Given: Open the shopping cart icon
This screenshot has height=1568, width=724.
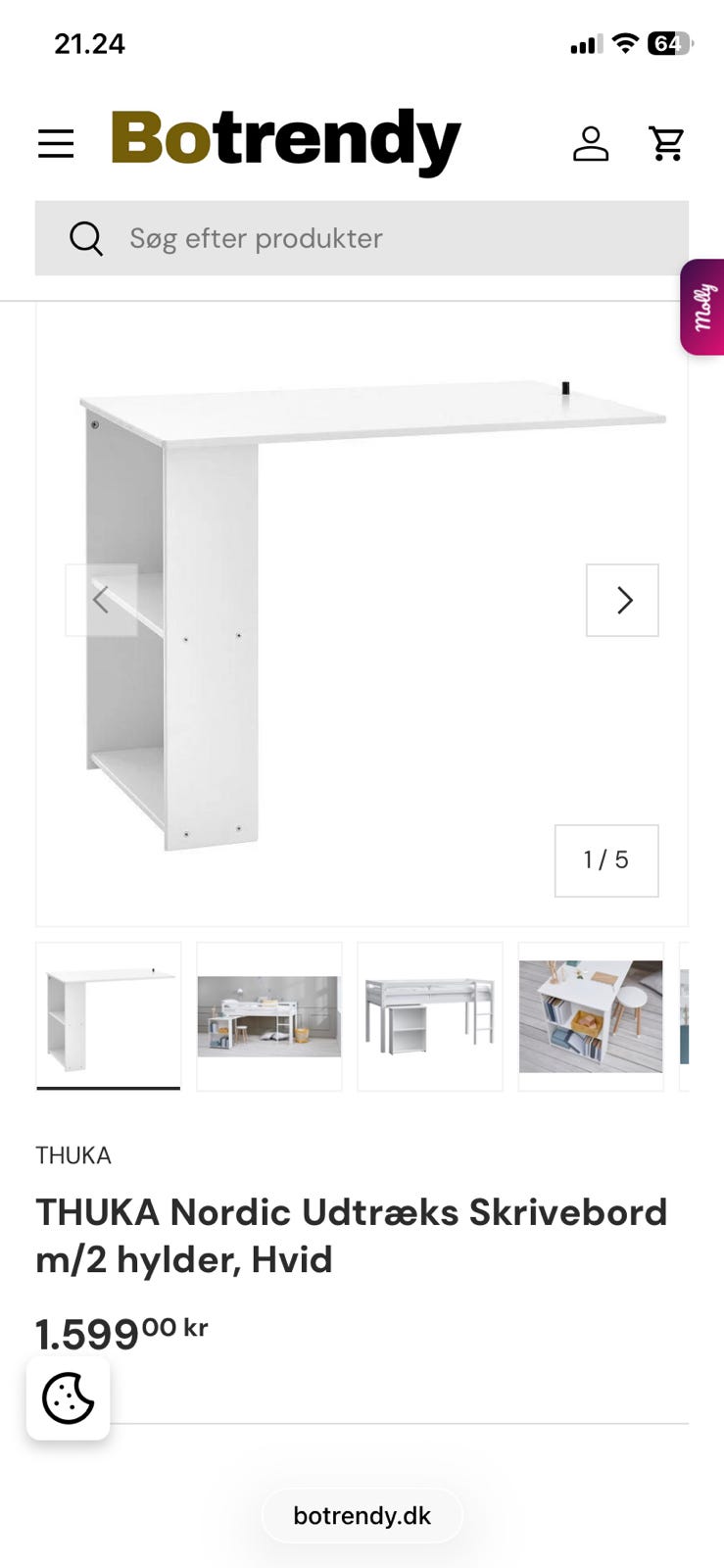Looking at the screenshot, I should pos(667,143).
